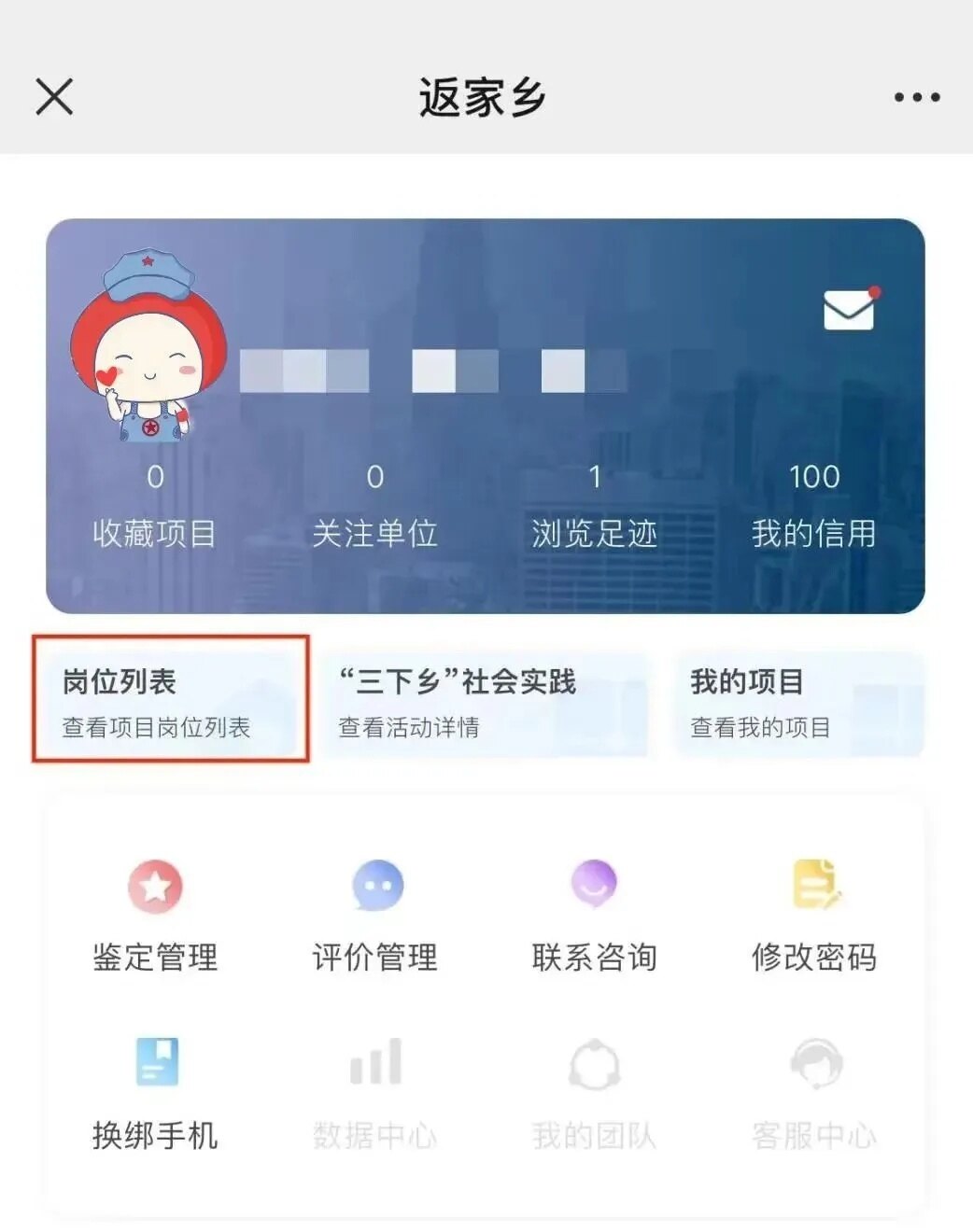
Task: View 关注单位 followed organizations
Action: [374, 506]
